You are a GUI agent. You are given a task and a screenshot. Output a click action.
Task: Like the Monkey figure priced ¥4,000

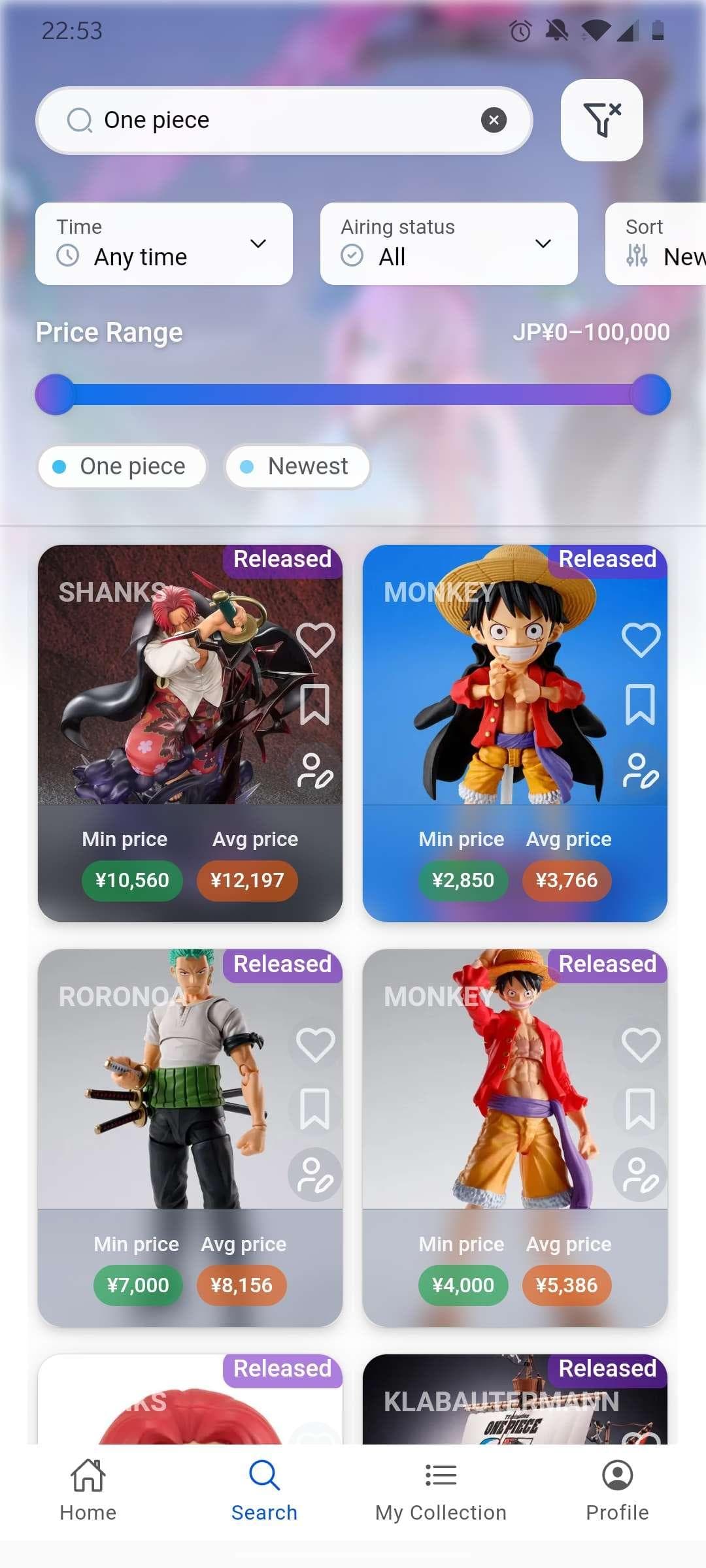[640, 1044]
